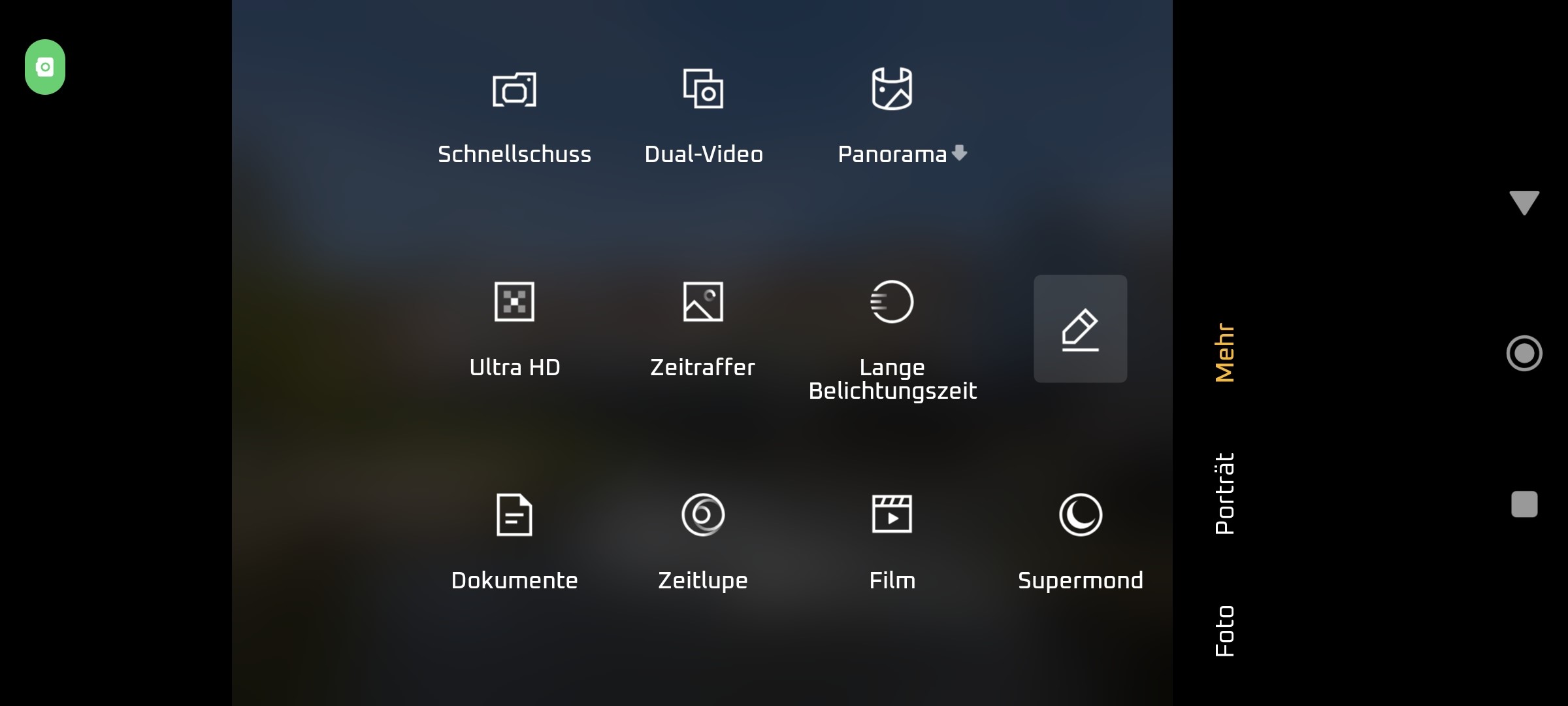Choose Lange Belichtungszeit mode

point(892,333)
